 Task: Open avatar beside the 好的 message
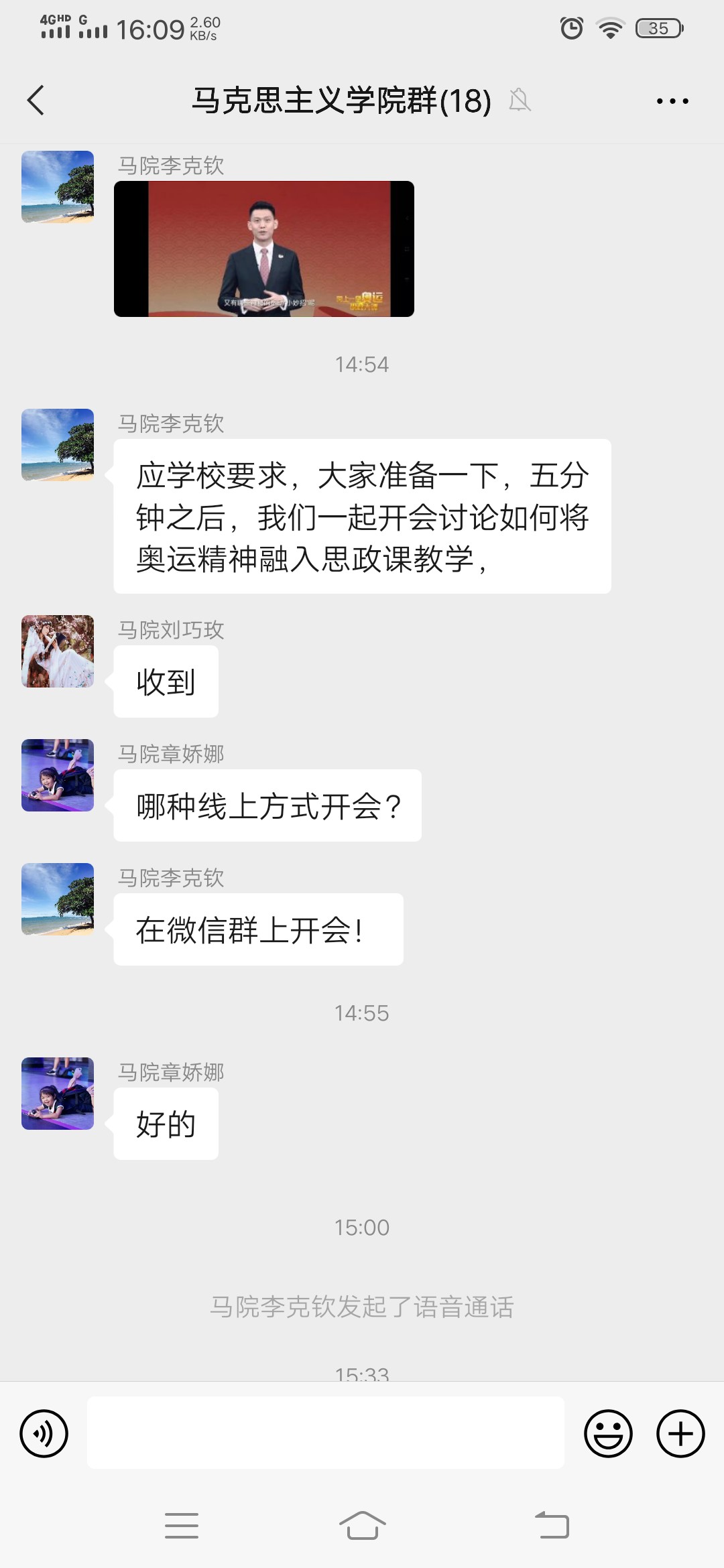tap(58, 1094)
